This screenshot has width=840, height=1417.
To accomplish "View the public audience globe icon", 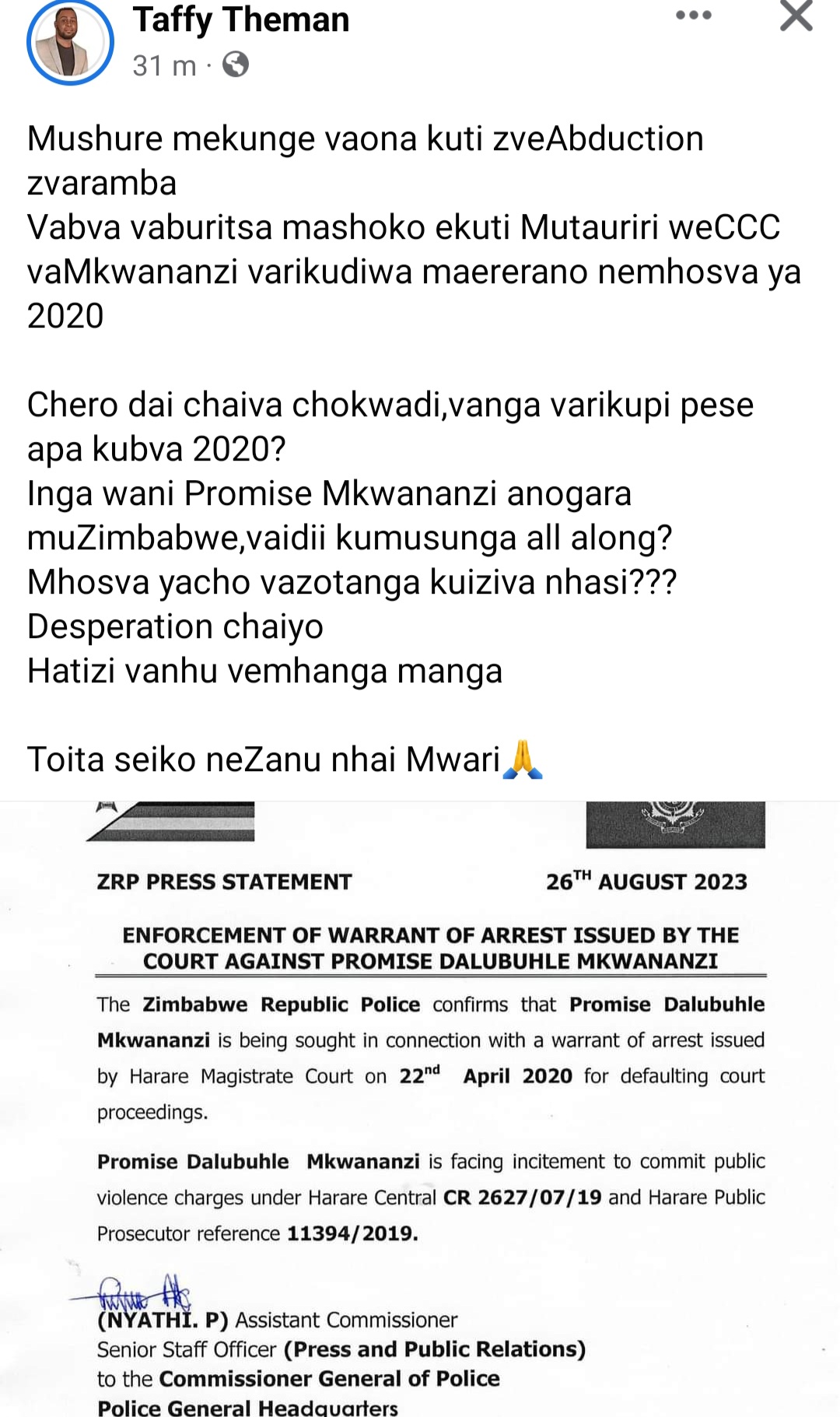I will pyautogui.click(x=236, y=65).
